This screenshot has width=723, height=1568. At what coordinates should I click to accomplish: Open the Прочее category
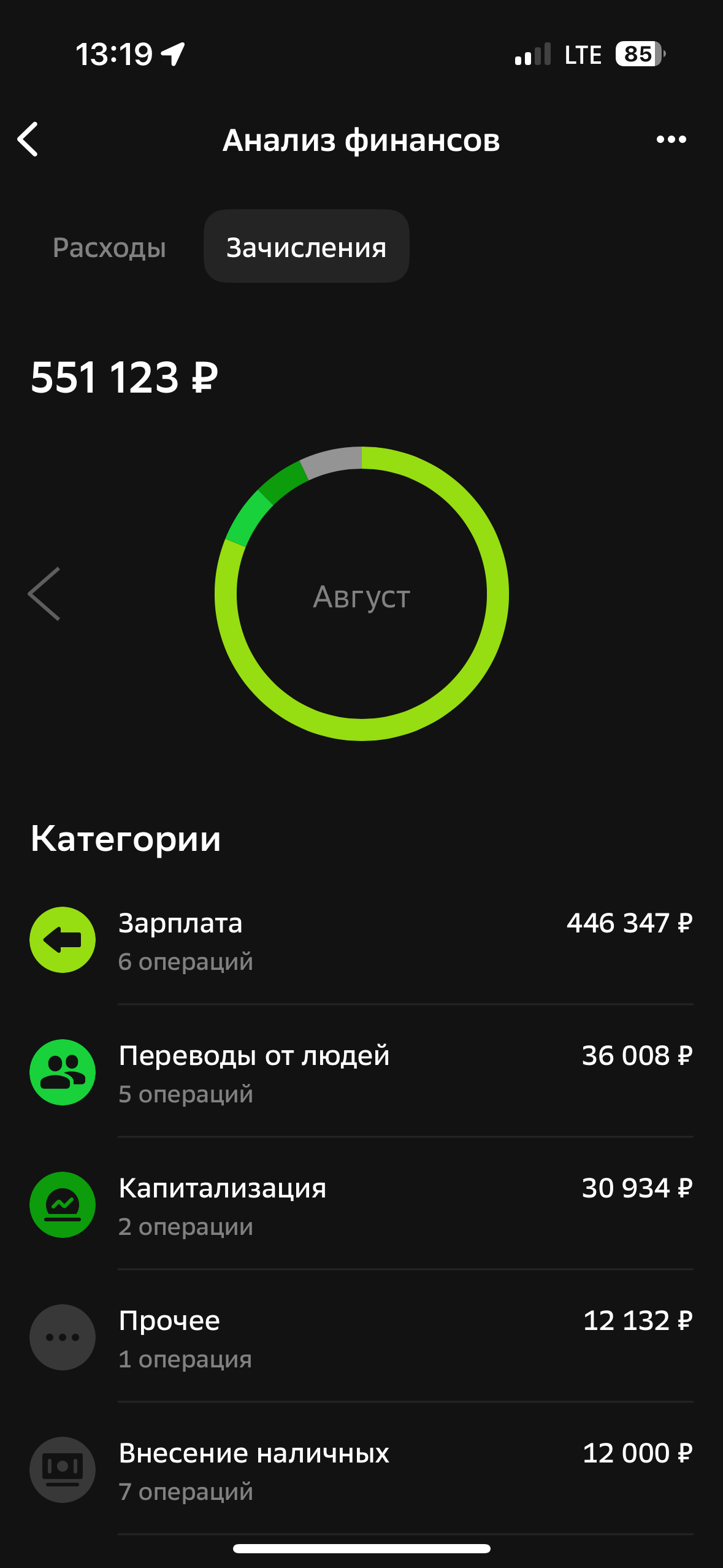(x=361, y=1338)
